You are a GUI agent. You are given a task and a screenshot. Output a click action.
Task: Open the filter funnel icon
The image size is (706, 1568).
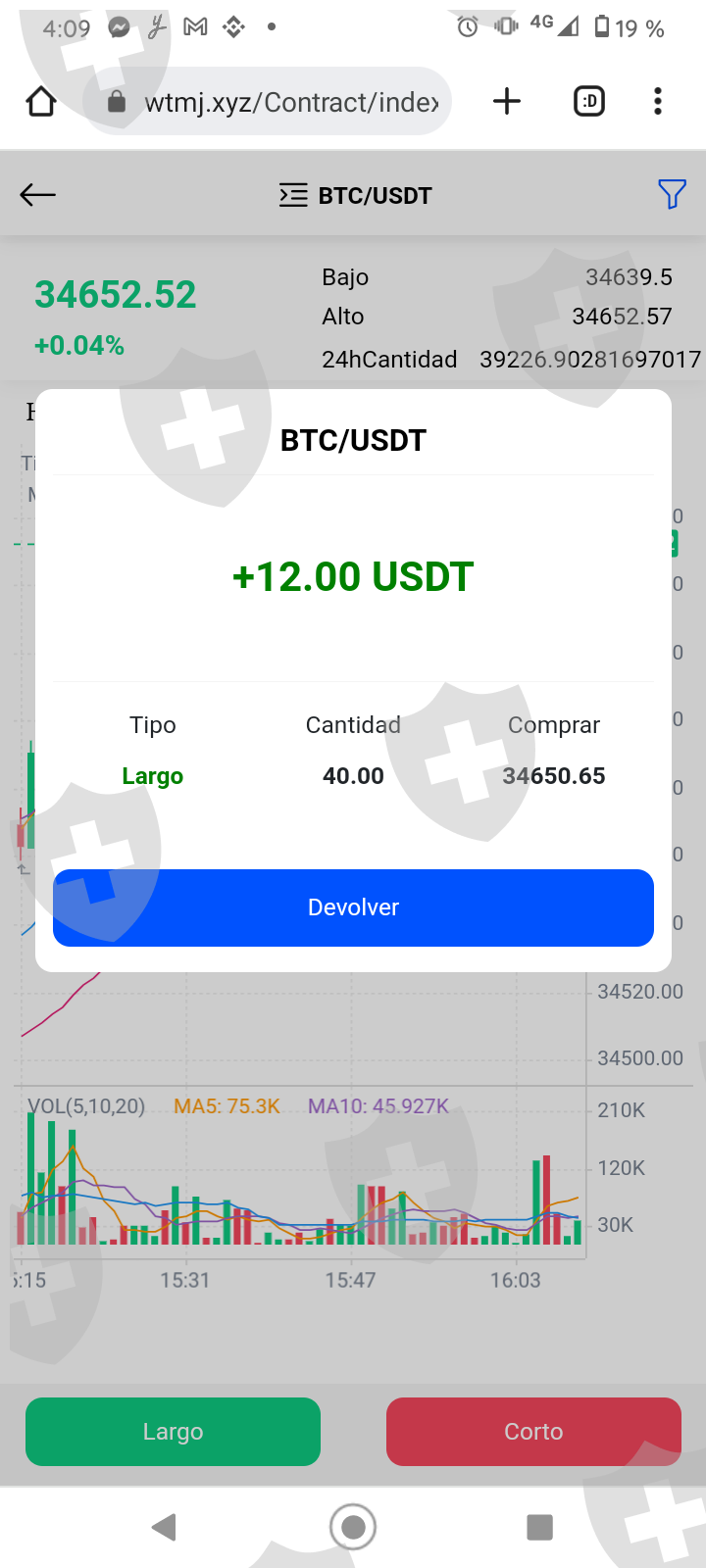click(x=672, y=194)
